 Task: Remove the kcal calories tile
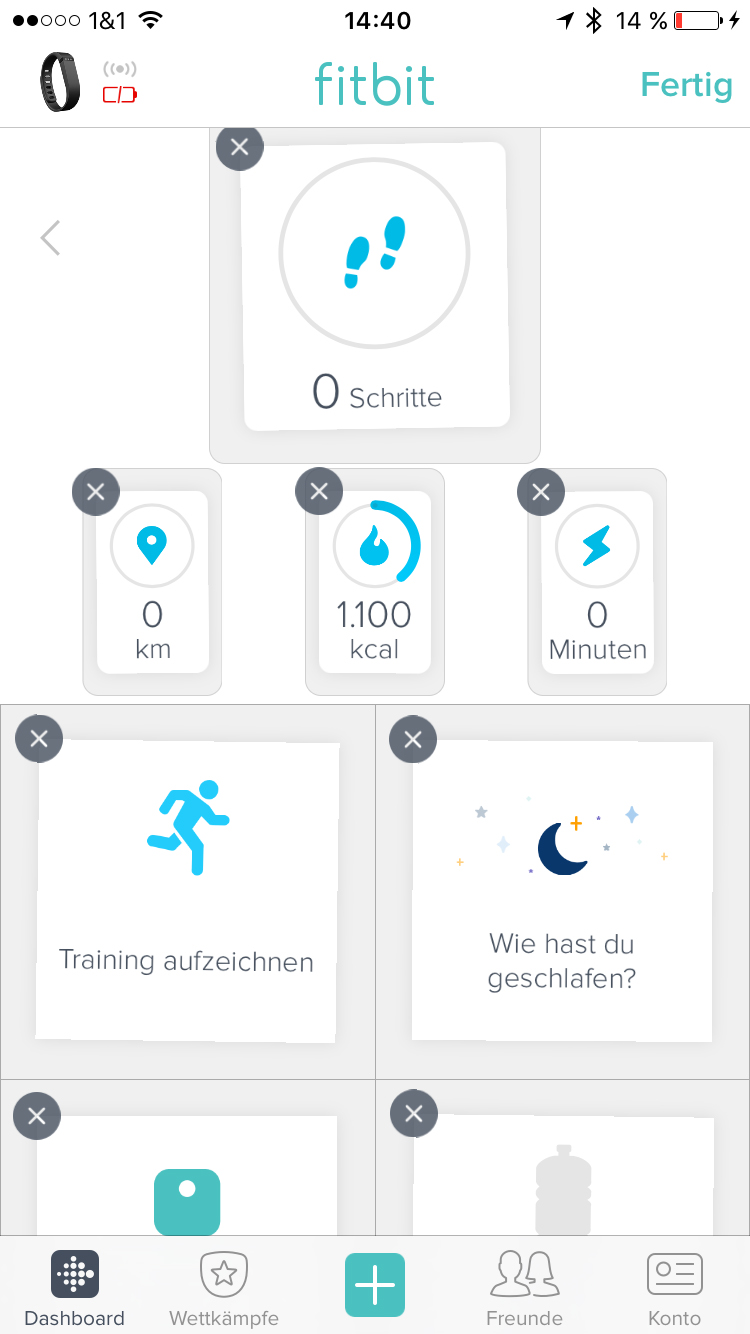point(319,492)
